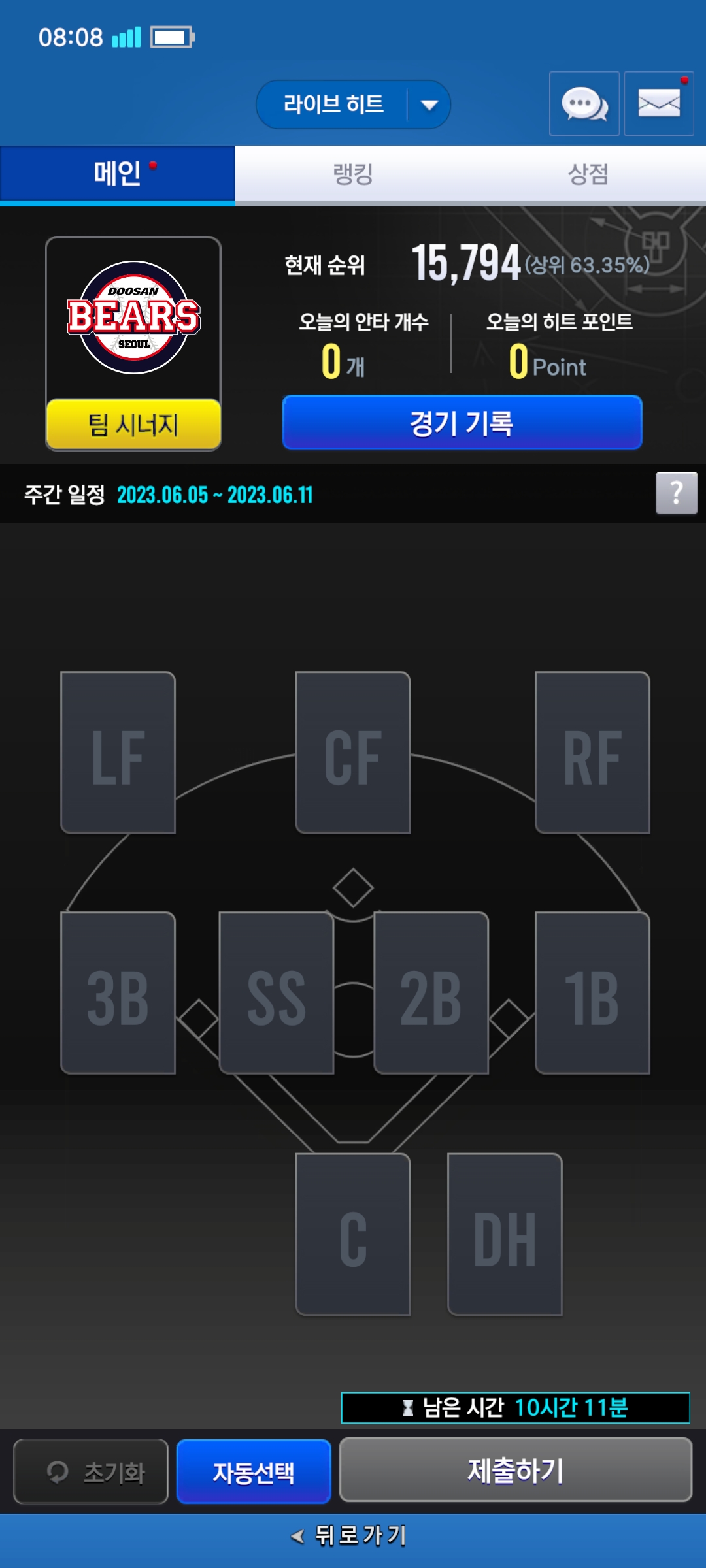Viewport: 706px width, 1568px height.
Task: Choose the 3B player slot
Action: 118,993
